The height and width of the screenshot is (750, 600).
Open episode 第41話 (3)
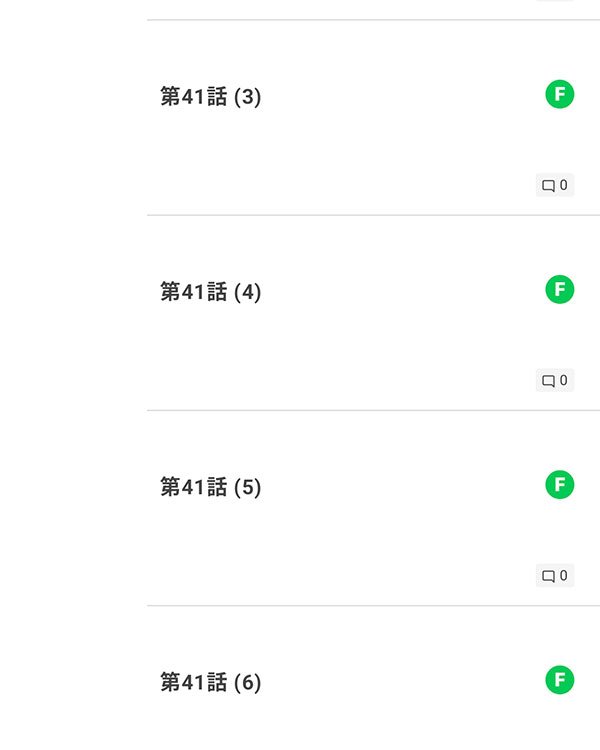pyautogui.click(x=211, y=97)
